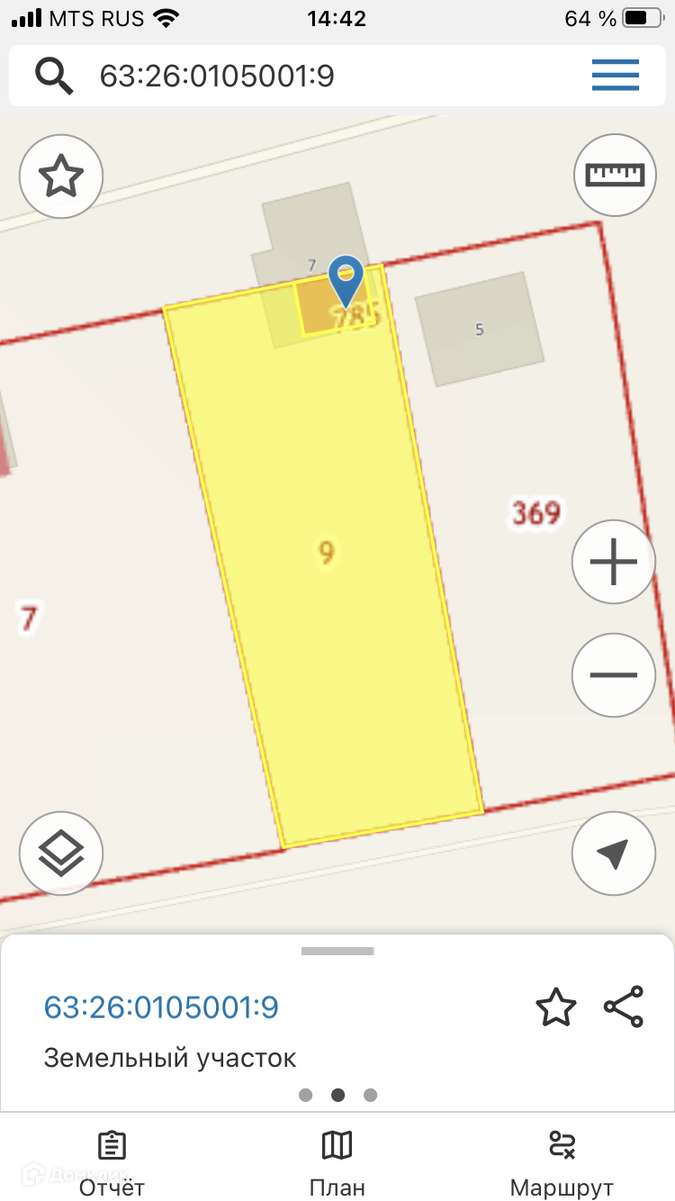Expand the bottom sheet handle

[x=337, y=951]
